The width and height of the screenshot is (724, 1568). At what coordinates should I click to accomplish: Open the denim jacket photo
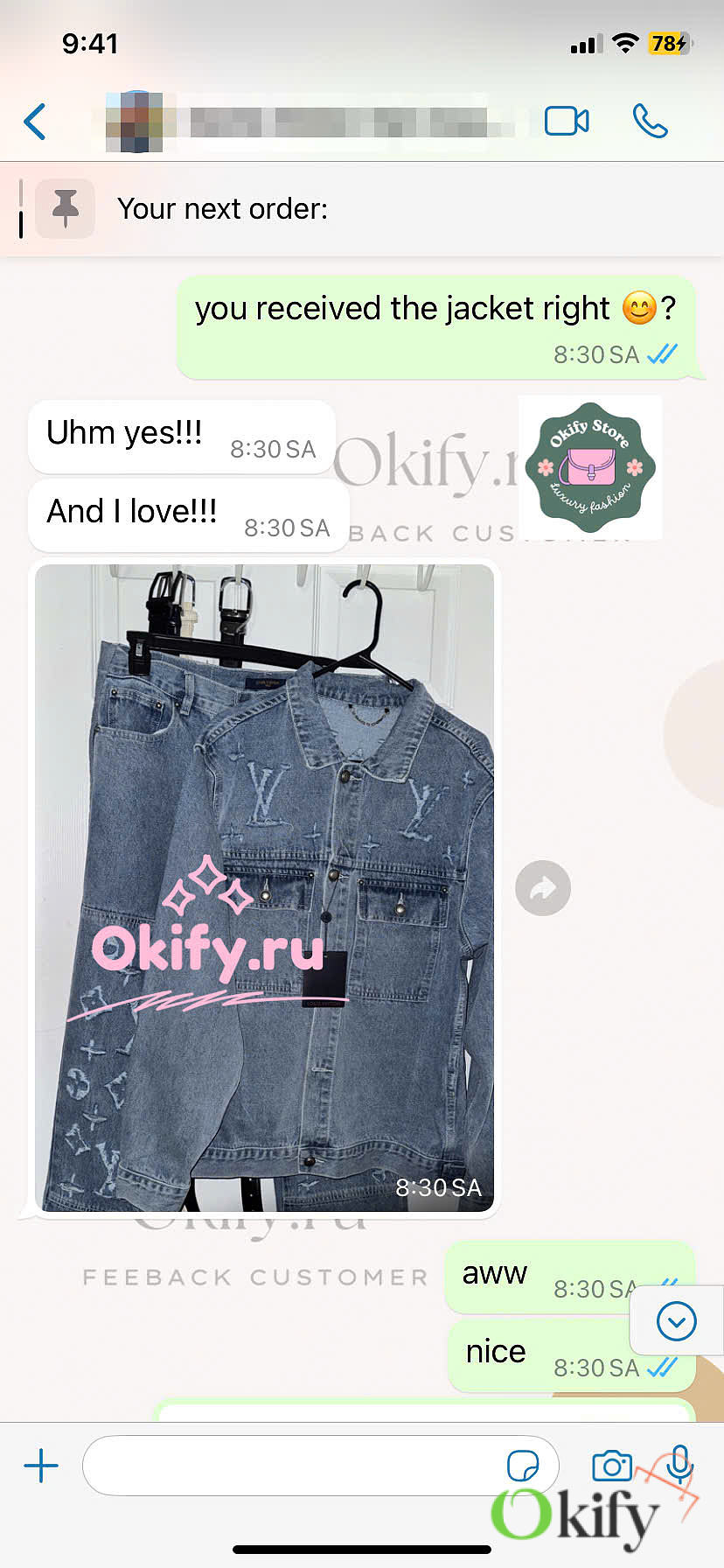(264, 887)
